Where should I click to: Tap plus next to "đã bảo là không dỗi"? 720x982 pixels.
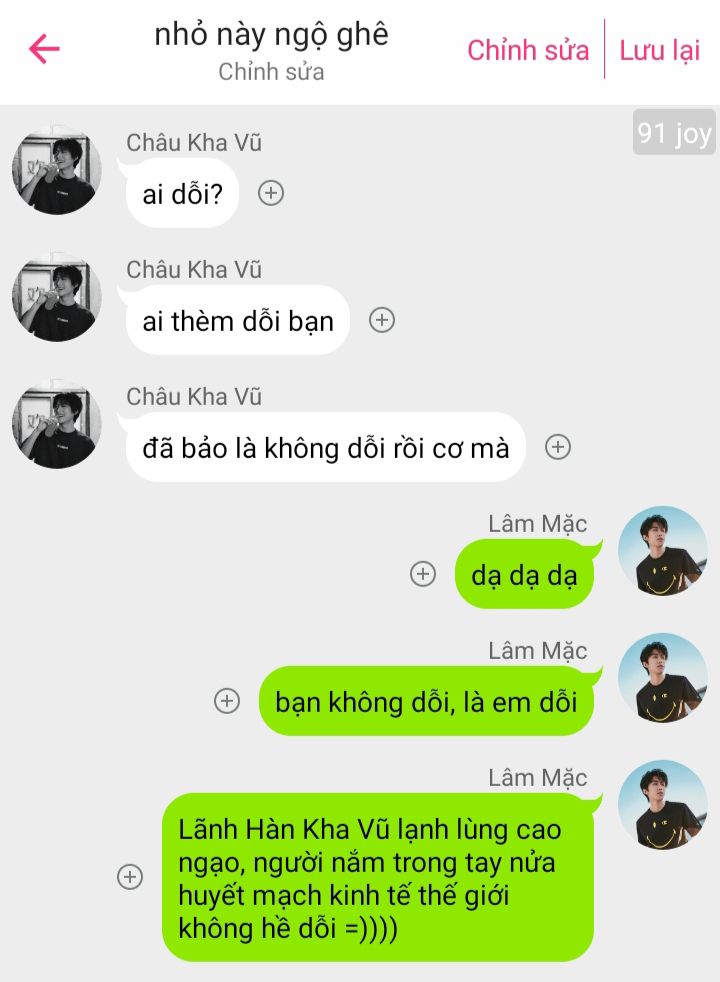[558, 447]
